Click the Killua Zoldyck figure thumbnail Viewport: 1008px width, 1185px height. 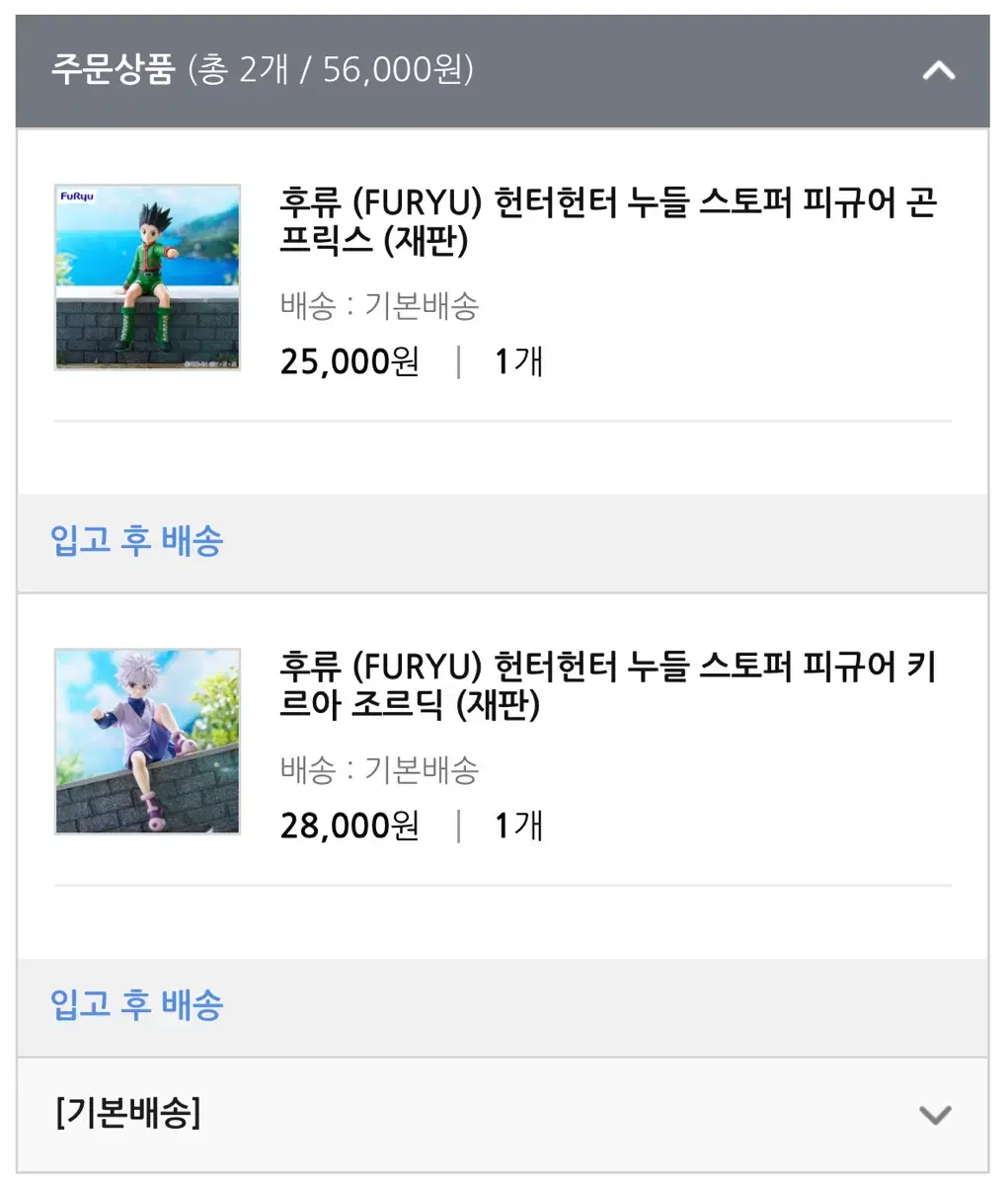(x=146, y=743)
